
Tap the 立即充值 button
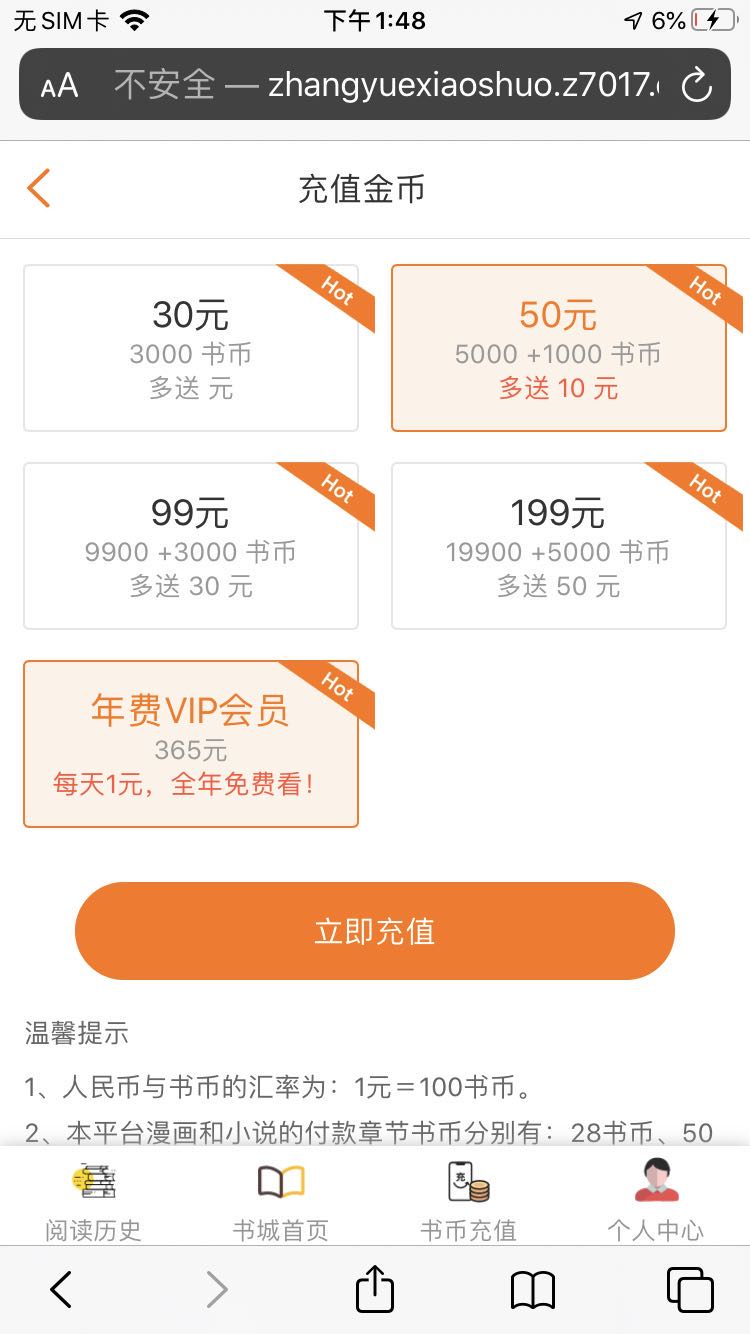click(x=375, y=931)
